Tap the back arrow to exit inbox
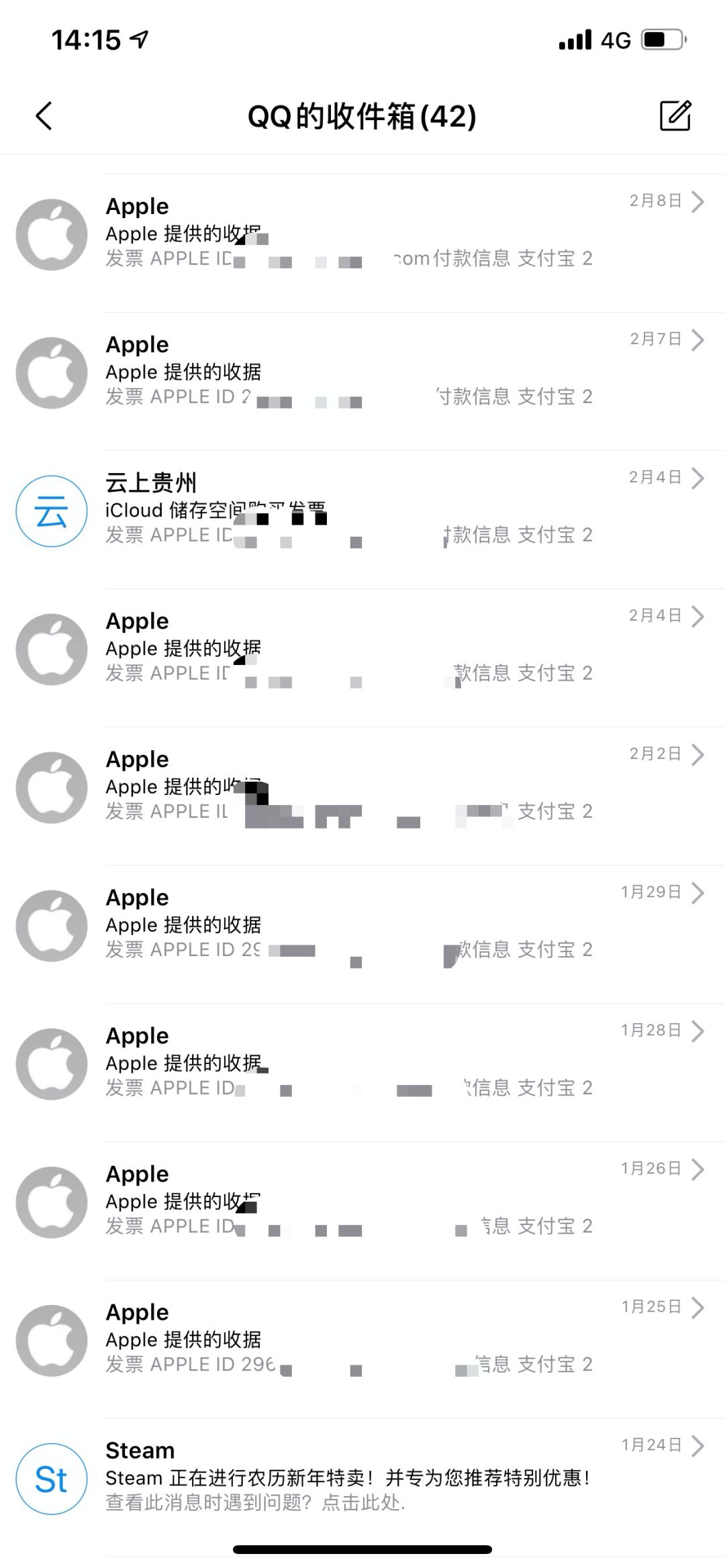This screenshot has width=725, height=1568. coord(44,115)
